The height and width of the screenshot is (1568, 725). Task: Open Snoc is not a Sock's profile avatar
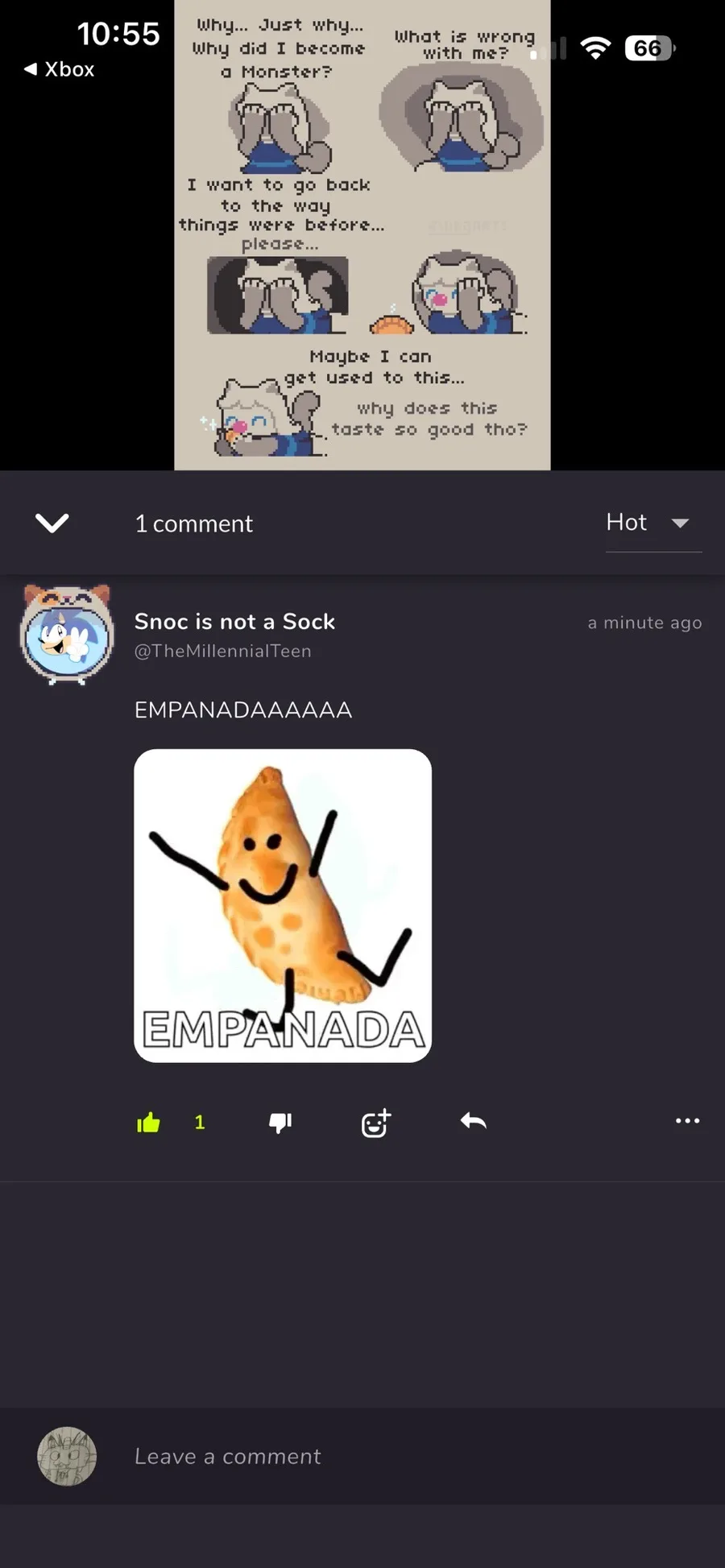pos(67,635)
